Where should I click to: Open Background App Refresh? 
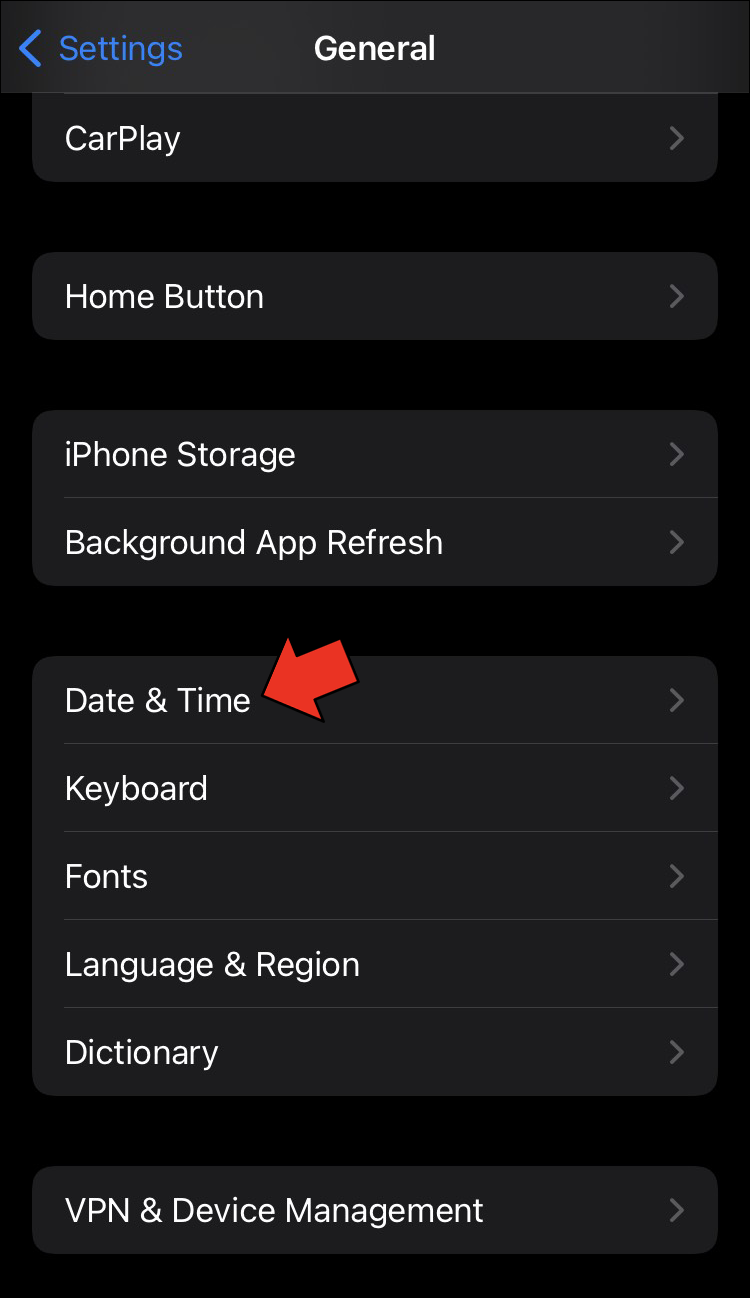374,543
